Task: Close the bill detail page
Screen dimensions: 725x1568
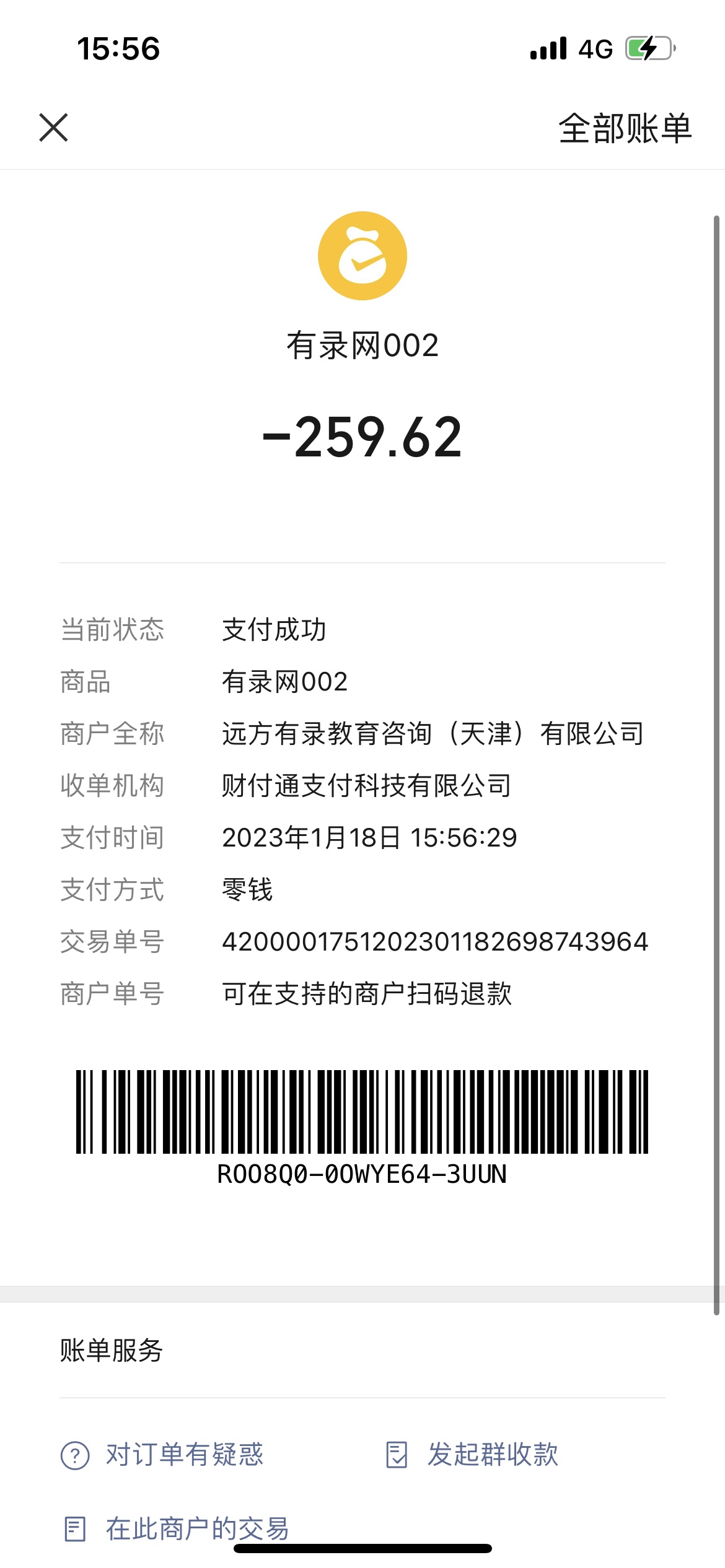Action: click(53, 128)
